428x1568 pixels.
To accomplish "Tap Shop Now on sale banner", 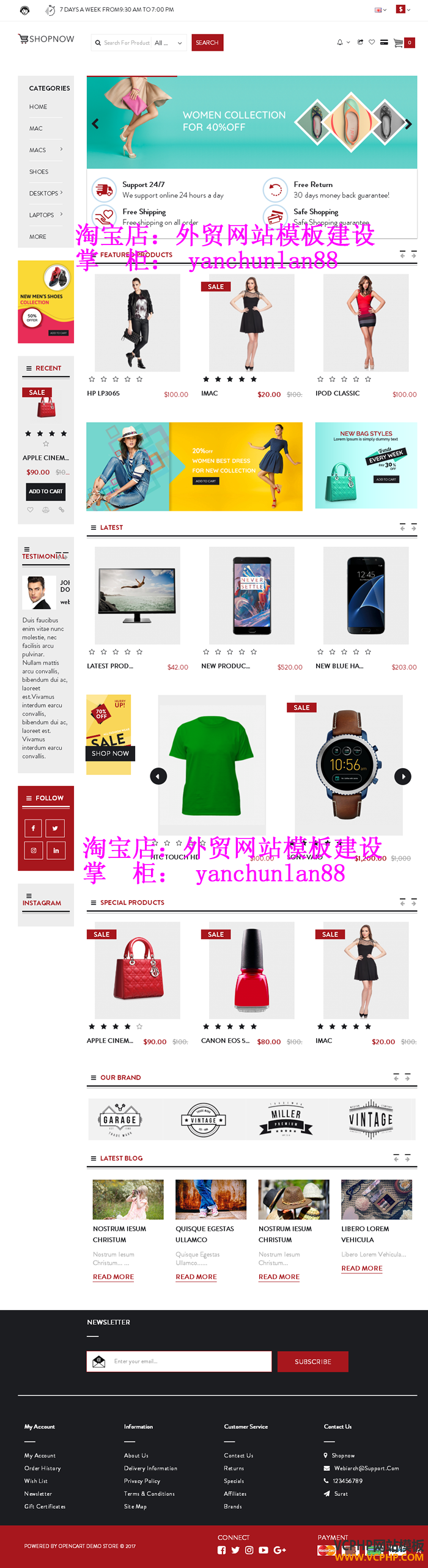I will [x=110, y=753].
